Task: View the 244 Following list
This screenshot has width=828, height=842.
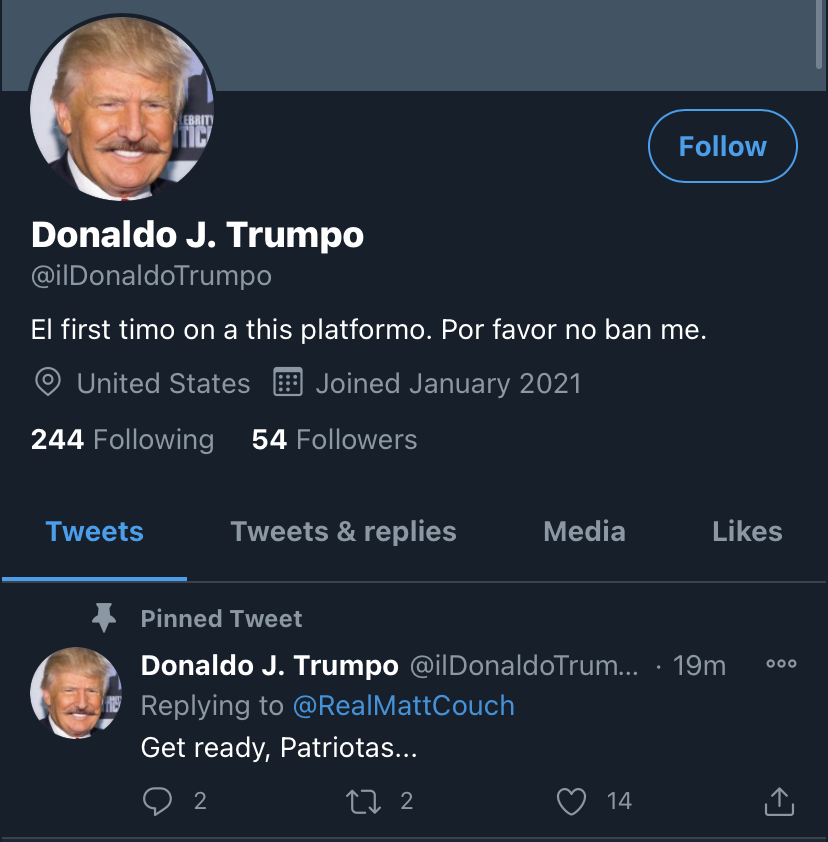Action: 122,440
